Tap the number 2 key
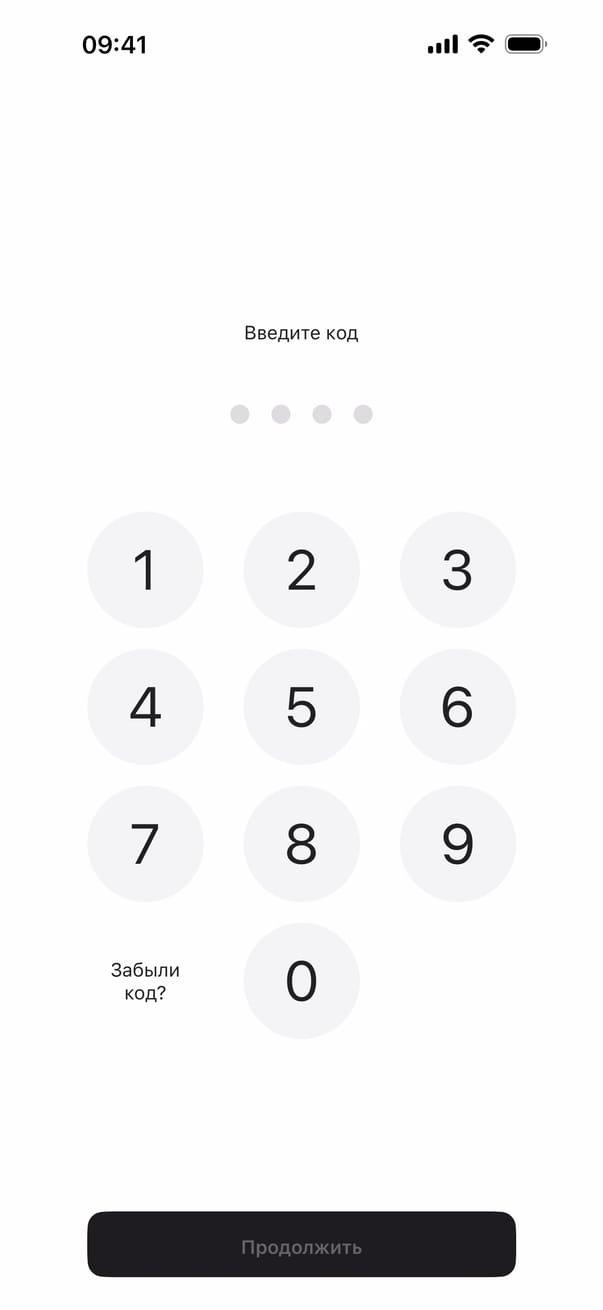The image size is (603, 1310). (x=301, y=570)
